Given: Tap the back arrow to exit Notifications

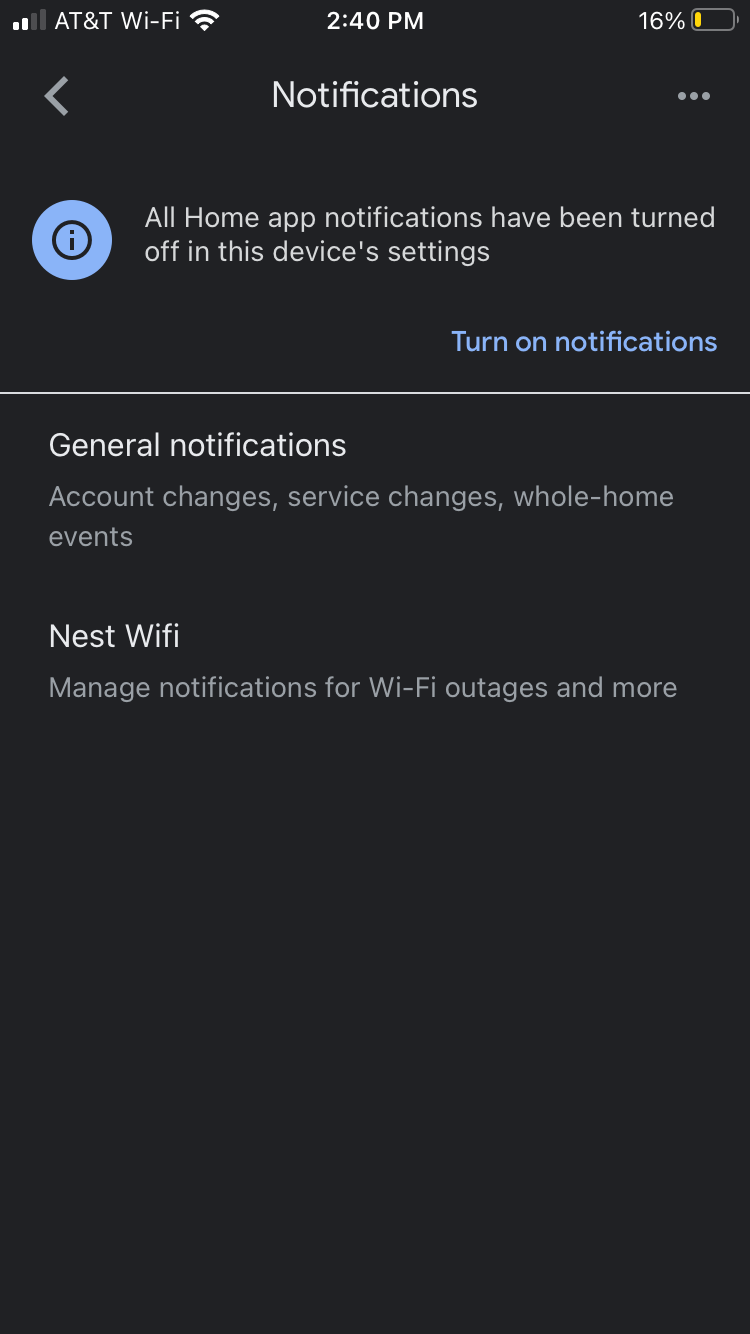Looking at the screenshot, I should [56, 95].
